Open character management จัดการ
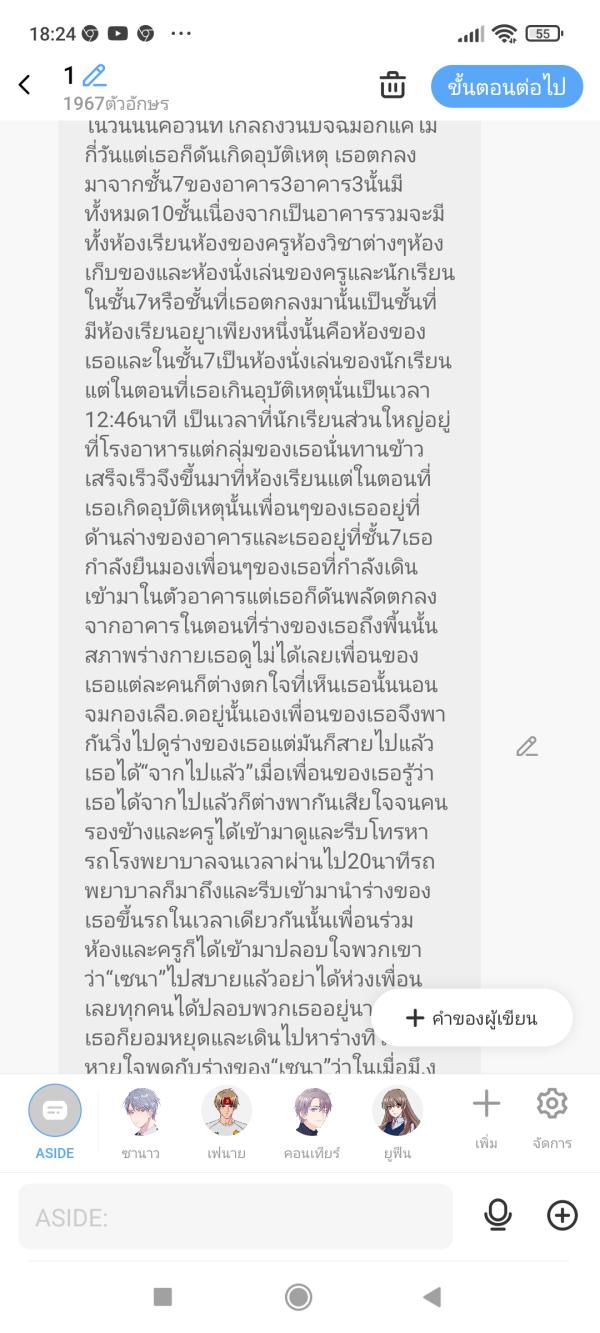Viewport: 600px width, 1333px height. tap(551, 1116)
